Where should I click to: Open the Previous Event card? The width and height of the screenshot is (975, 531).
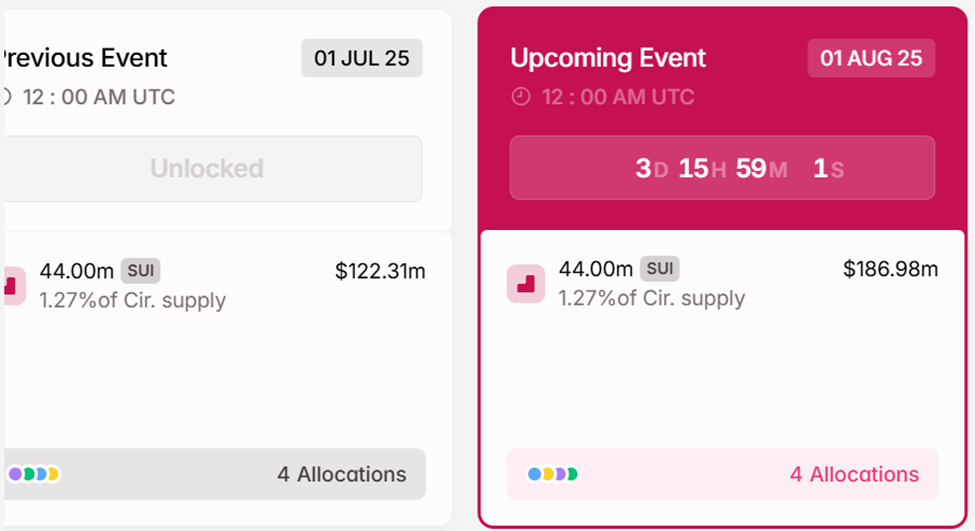[x=86, y=58]
